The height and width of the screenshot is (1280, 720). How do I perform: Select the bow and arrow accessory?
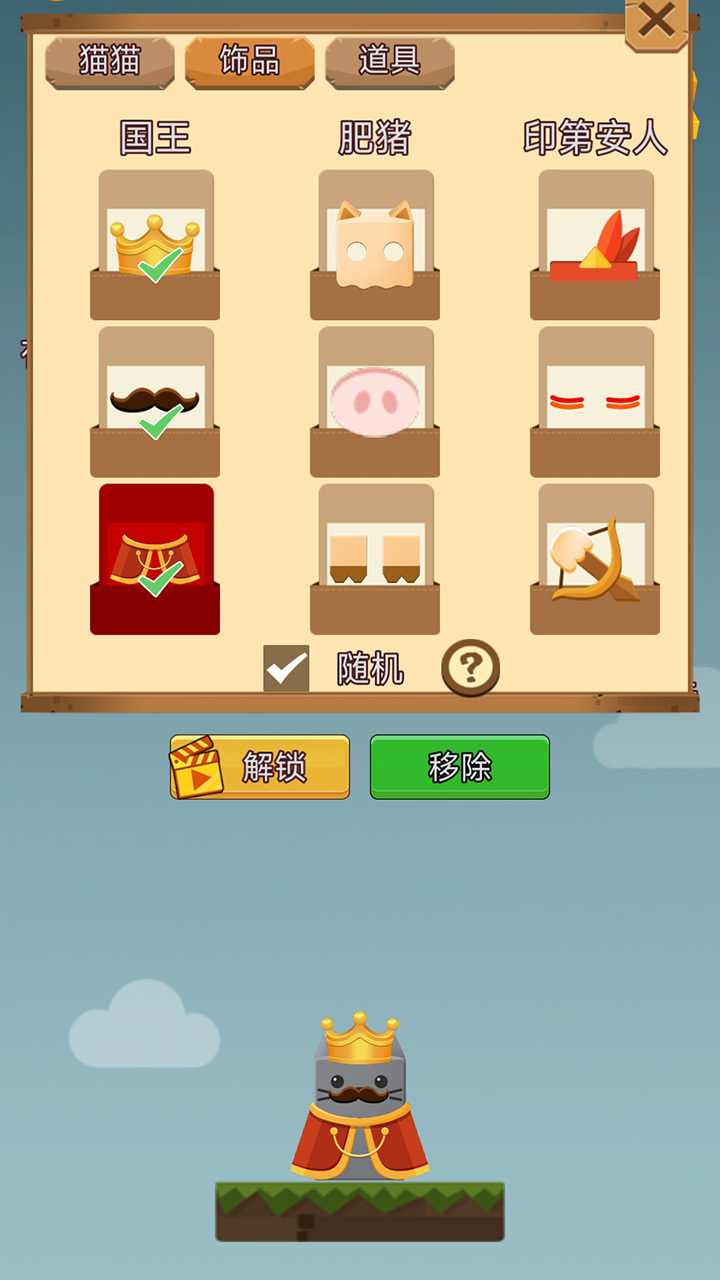point(595,560)
